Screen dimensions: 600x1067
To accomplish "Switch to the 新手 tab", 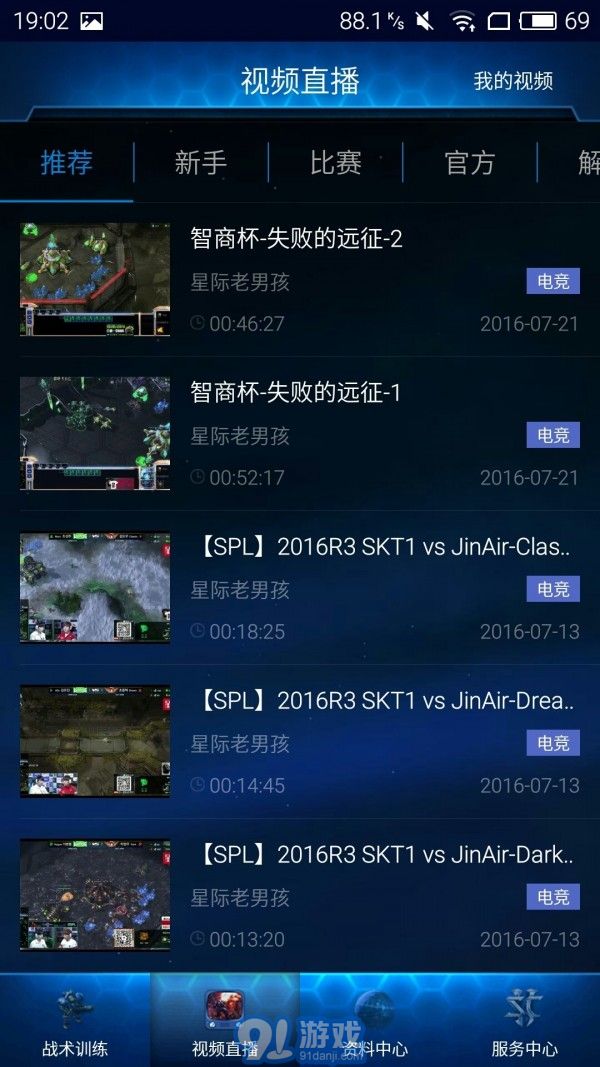I will click(x=201, y=162).
